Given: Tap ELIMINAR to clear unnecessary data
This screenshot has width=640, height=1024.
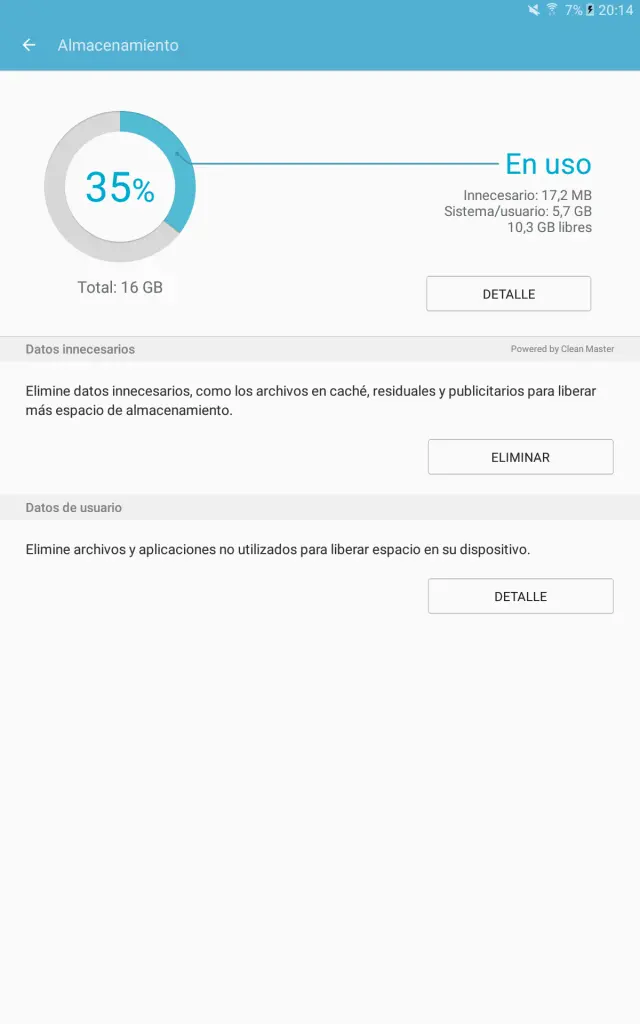Looking at the screenshot, I should point(520,457).
